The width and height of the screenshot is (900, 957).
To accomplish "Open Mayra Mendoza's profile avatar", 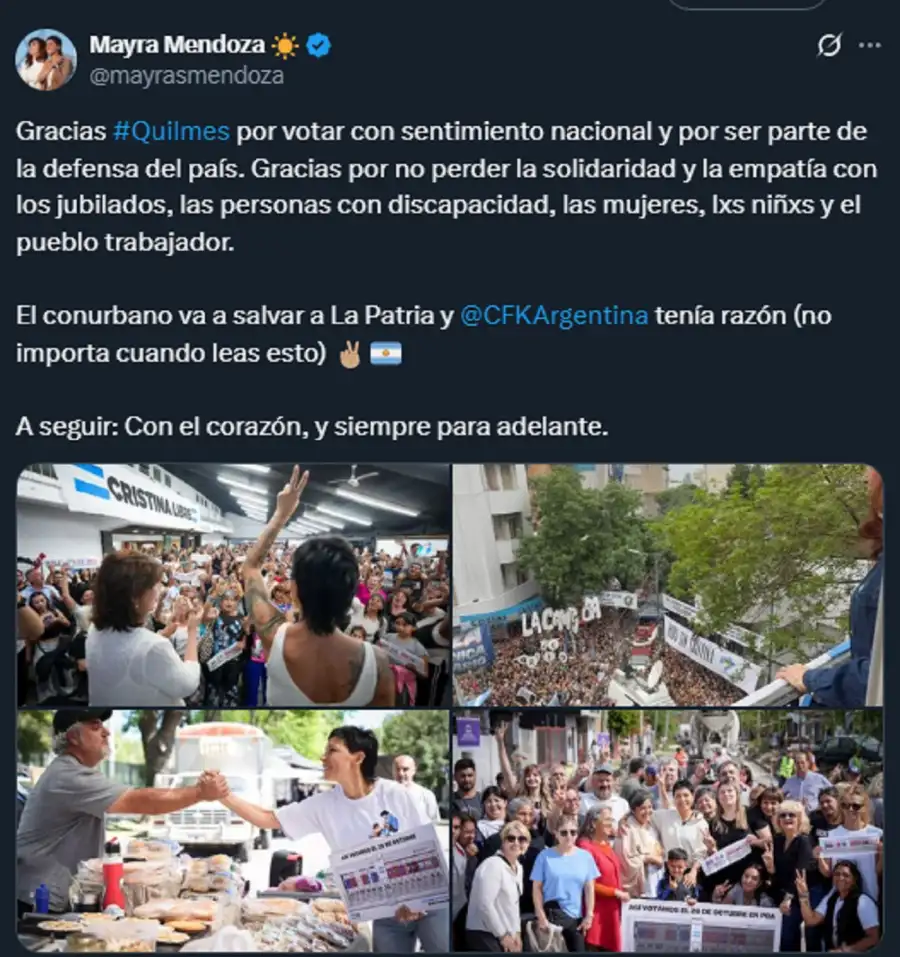I will tap(46, 60).
